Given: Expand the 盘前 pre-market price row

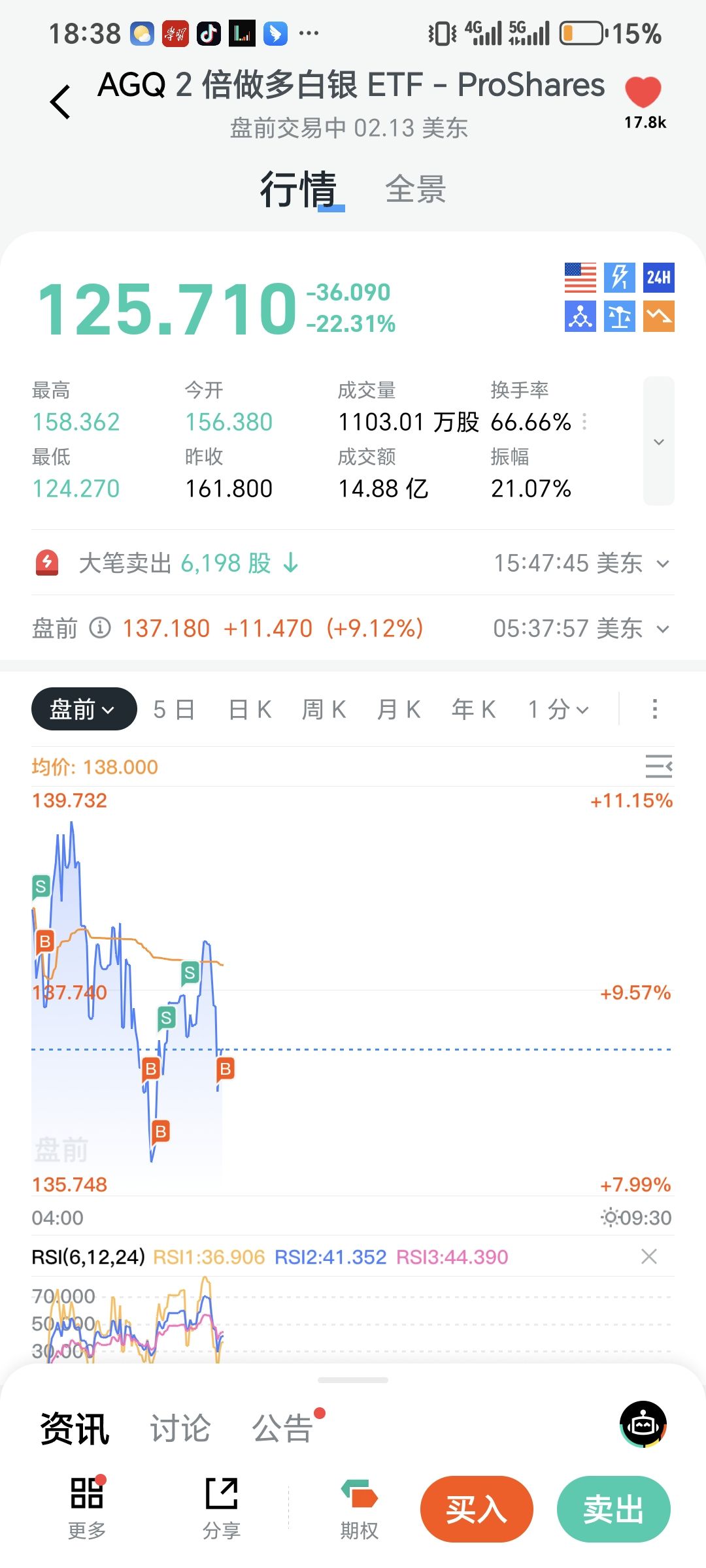Looking at the screenshot, I should tap(663, 629).
